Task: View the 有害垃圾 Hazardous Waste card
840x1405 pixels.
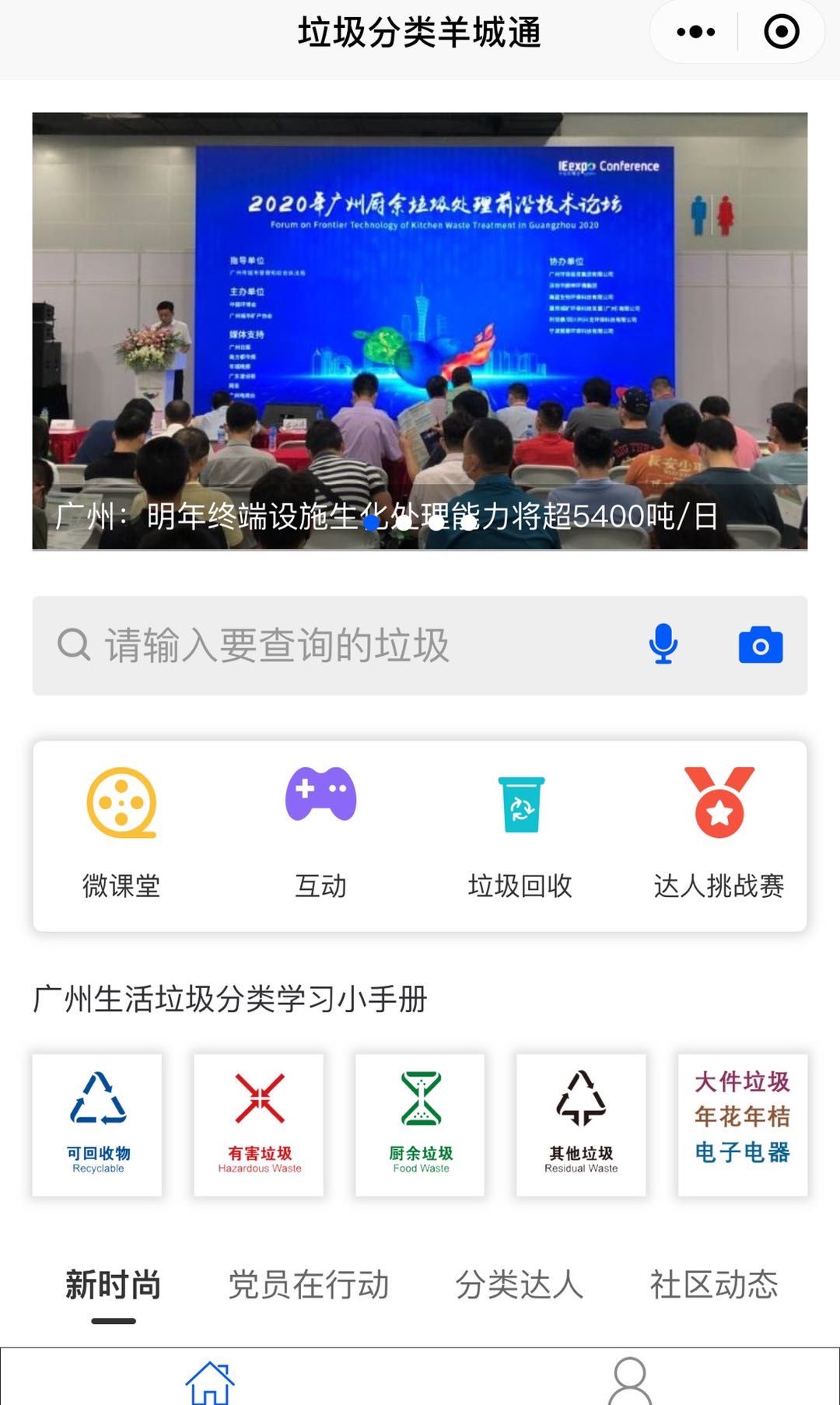Action: point(259,1124)
